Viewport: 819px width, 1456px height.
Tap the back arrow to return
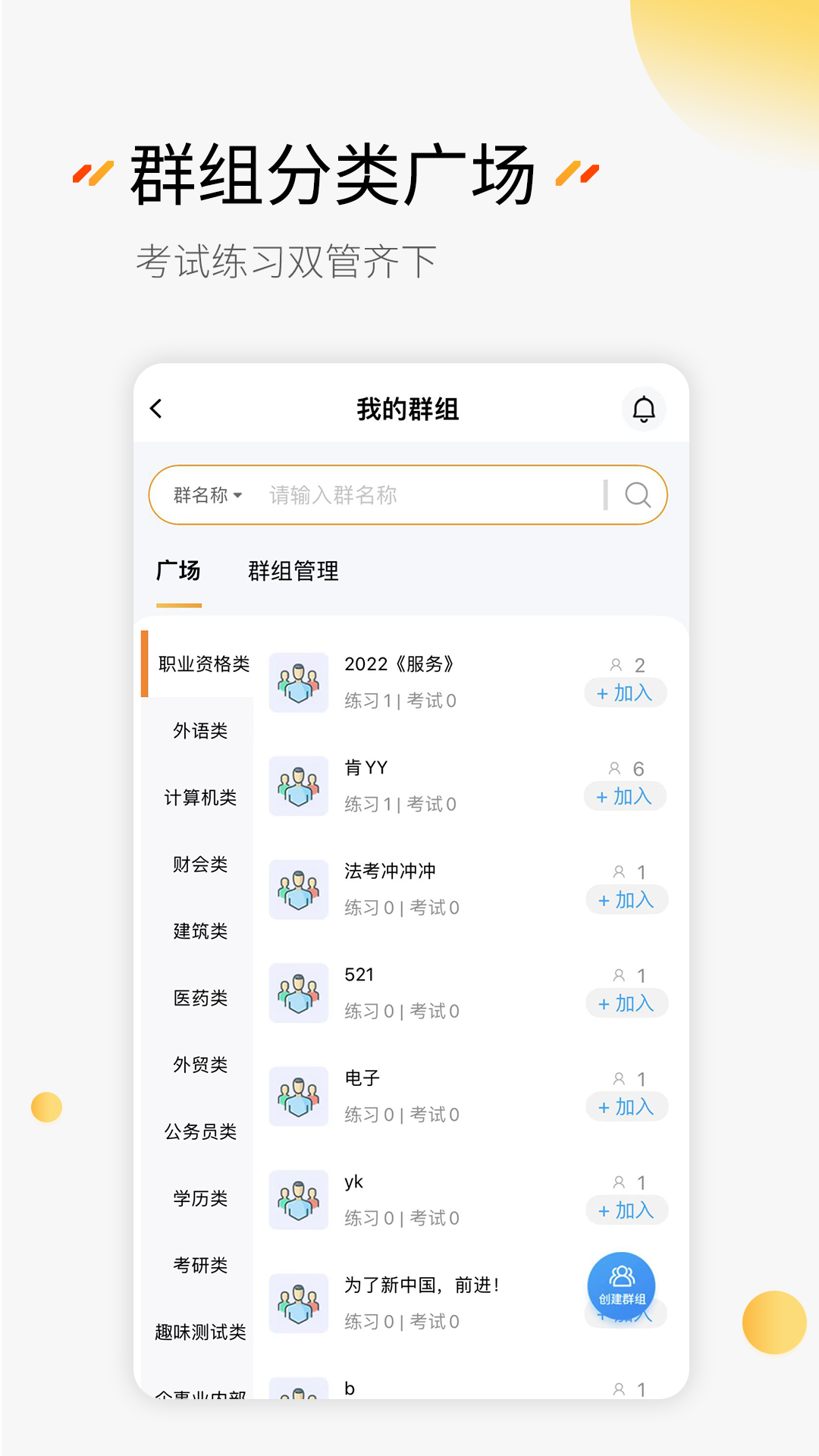[157, 409]
